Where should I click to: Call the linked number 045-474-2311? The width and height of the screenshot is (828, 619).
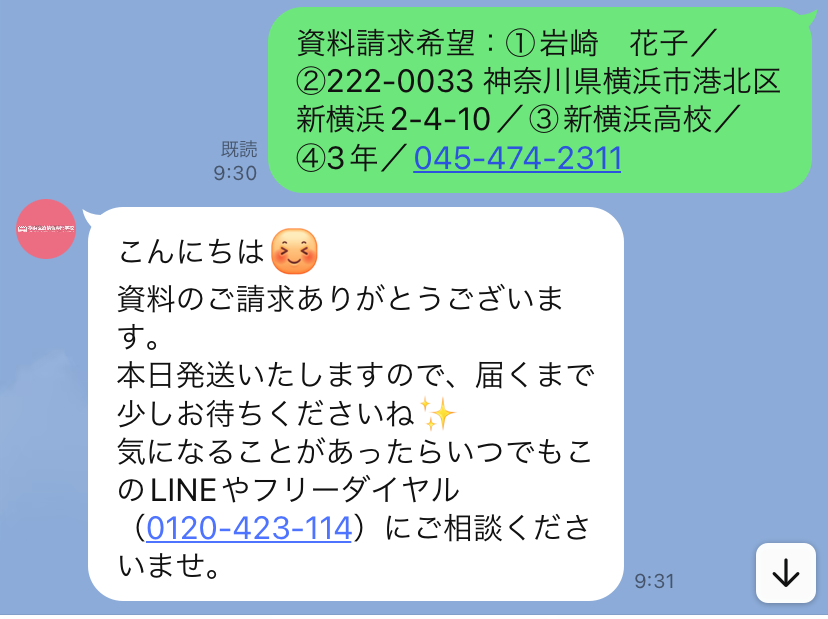tap(517, 159)
